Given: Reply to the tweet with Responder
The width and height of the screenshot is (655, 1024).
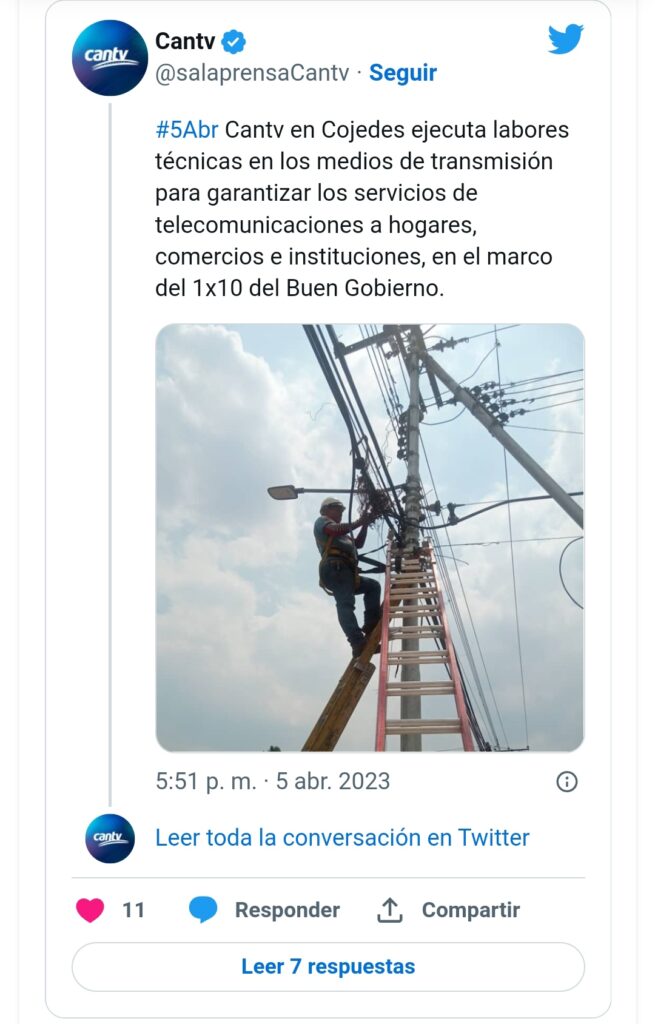Looking at the screenshot, I should click(264, 910).
